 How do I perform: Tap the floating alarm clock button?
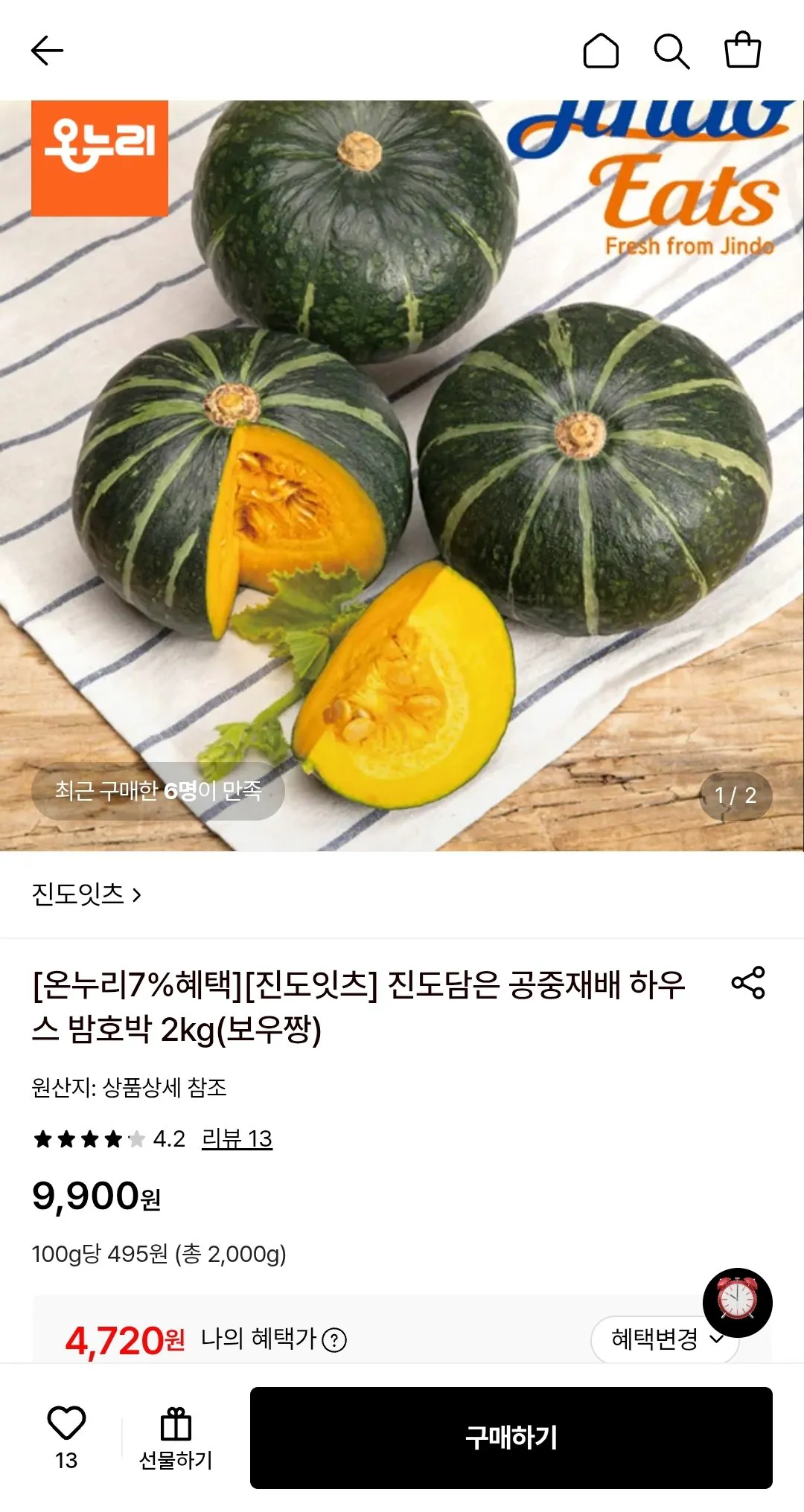pyautogui.click(x=737, y=1302)
